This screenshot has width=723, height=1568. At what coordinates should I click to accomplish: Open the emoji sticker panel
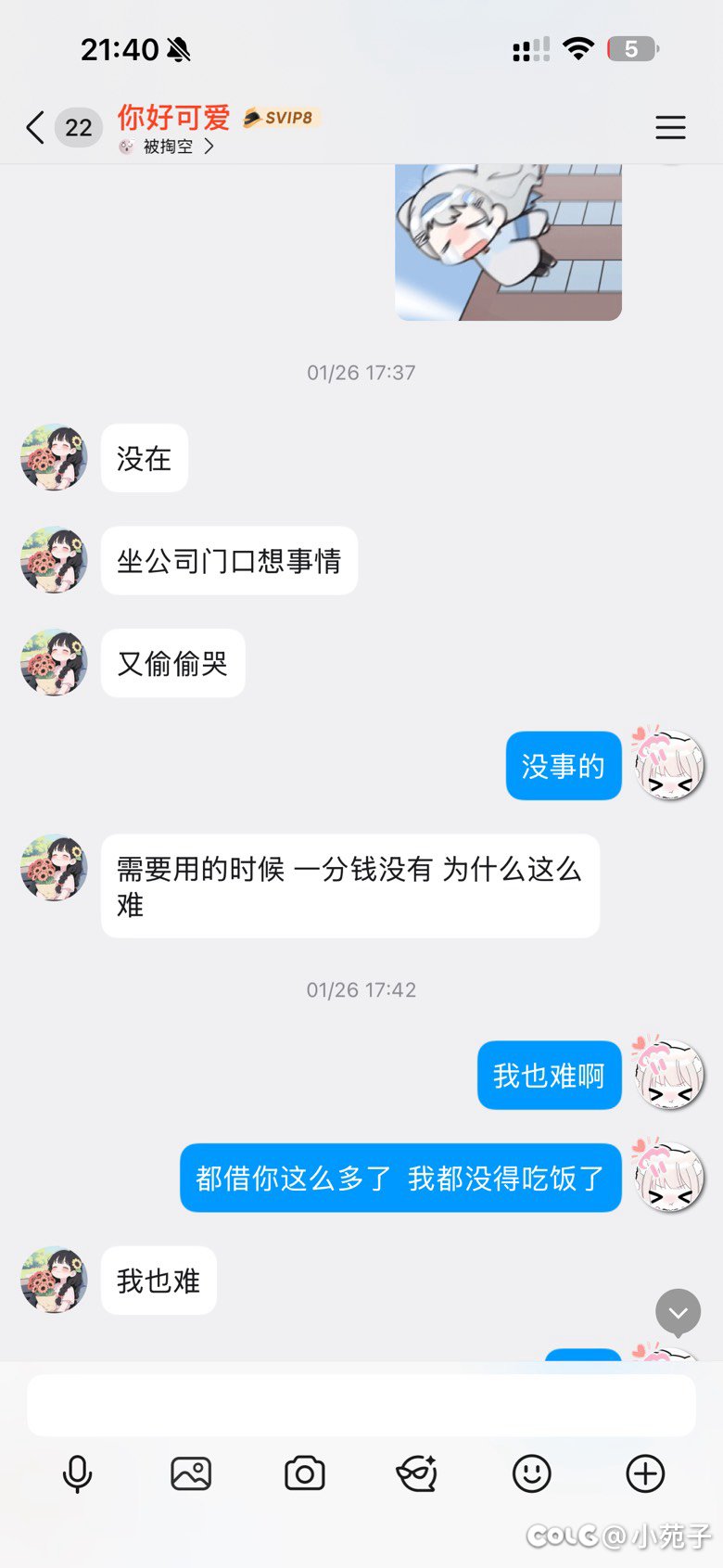coord(531,1472)
